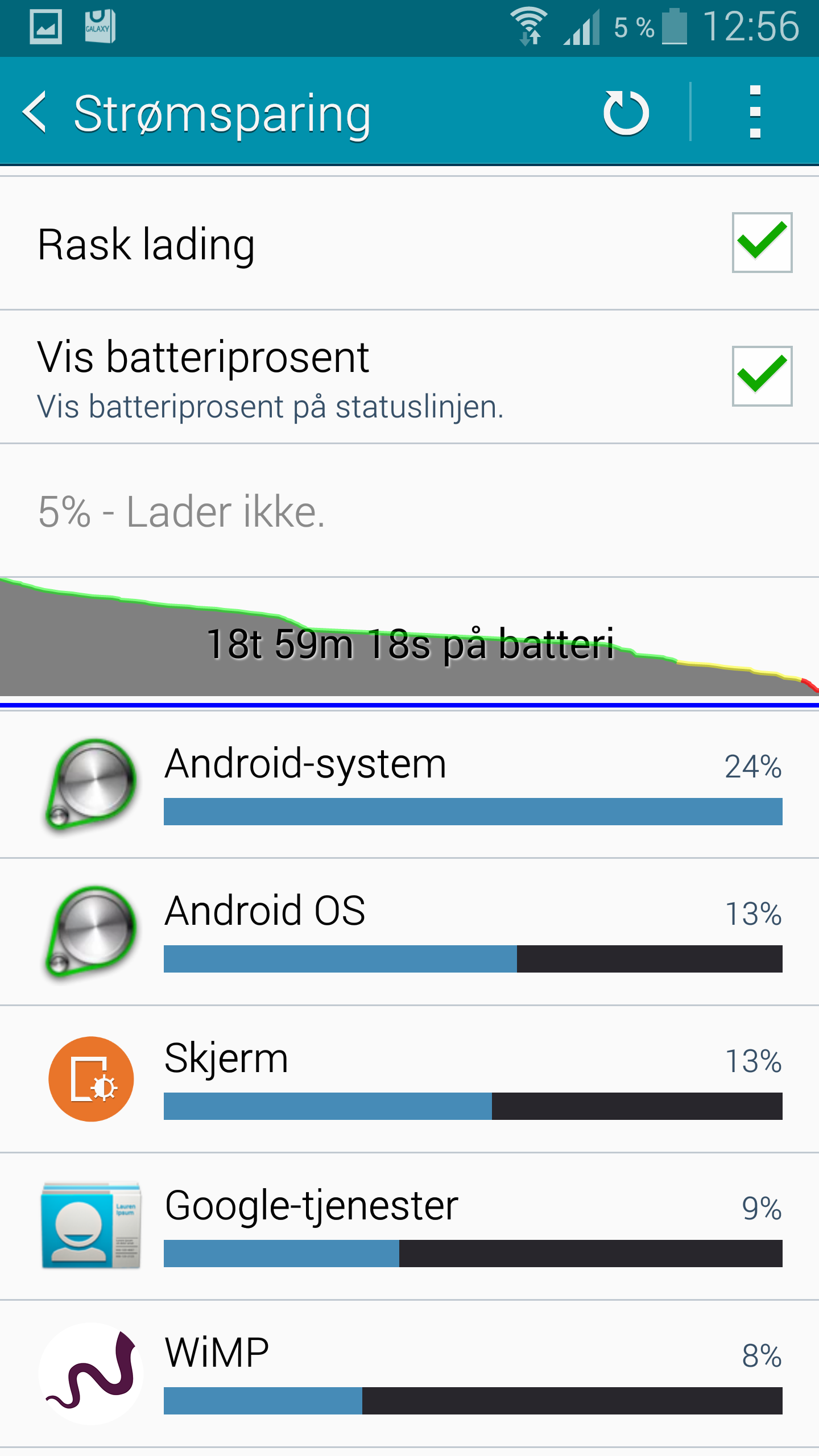Open the overflow menu
Viewport: 819px width, 1456px height.
coord(755,112)
